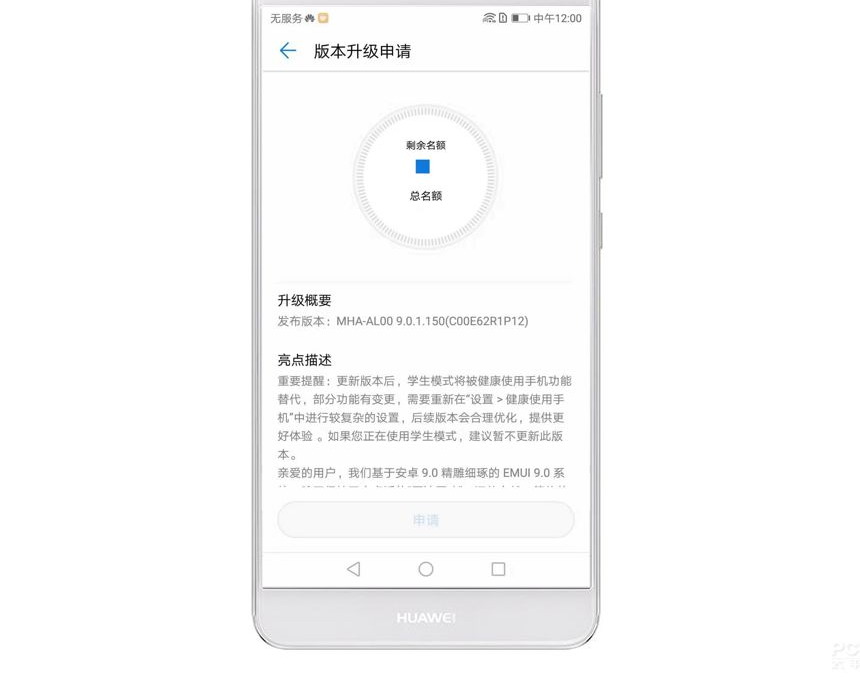Tap the system back triangle

[353, 569]
